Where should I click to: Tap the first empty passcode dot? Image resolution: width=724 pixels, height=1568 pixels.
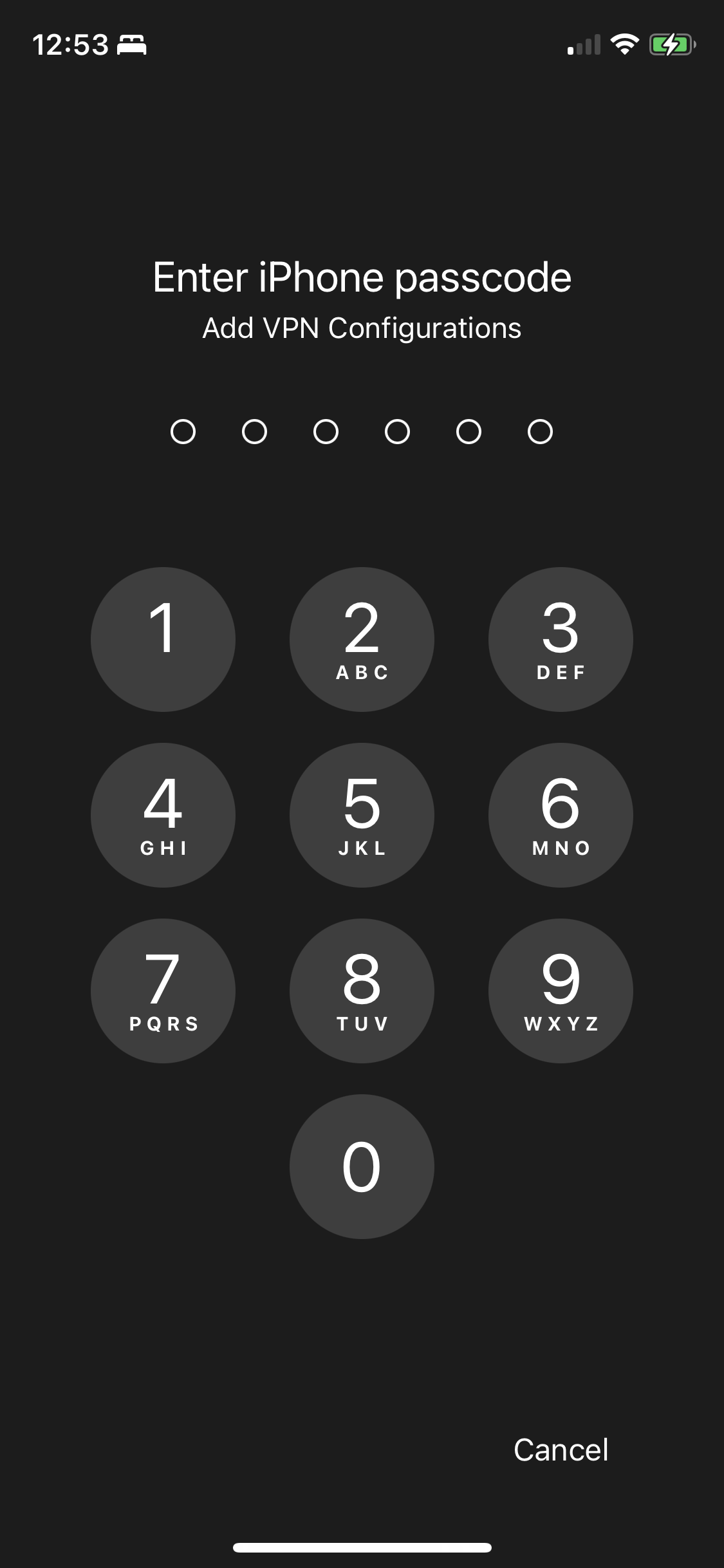[183, 432]
